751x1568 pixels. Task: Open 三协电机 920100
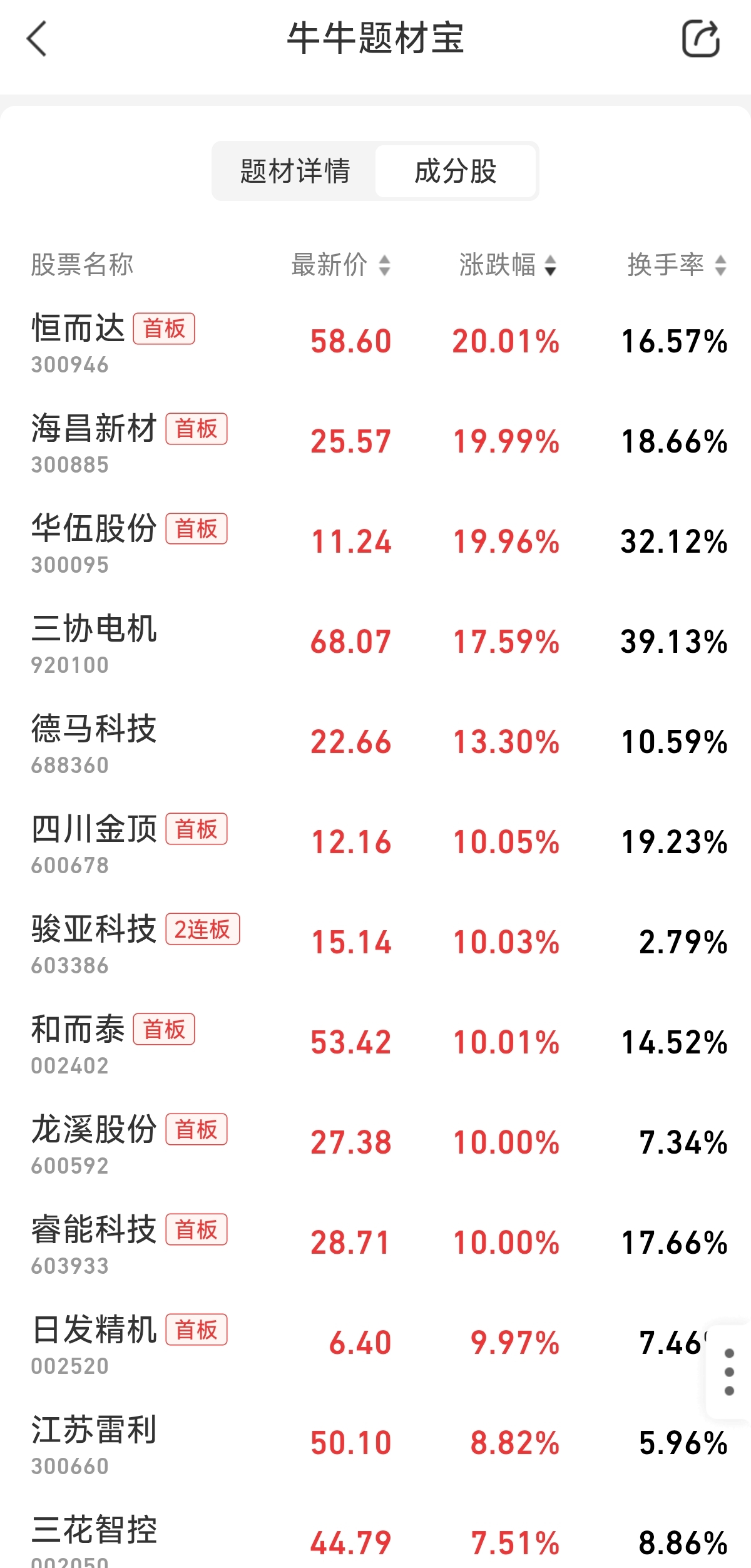94,642
